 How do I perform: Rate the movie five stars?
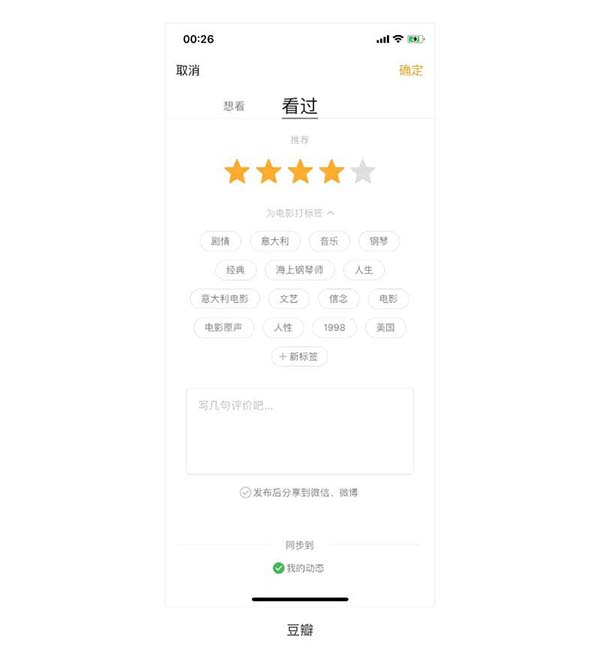point(362,172)
